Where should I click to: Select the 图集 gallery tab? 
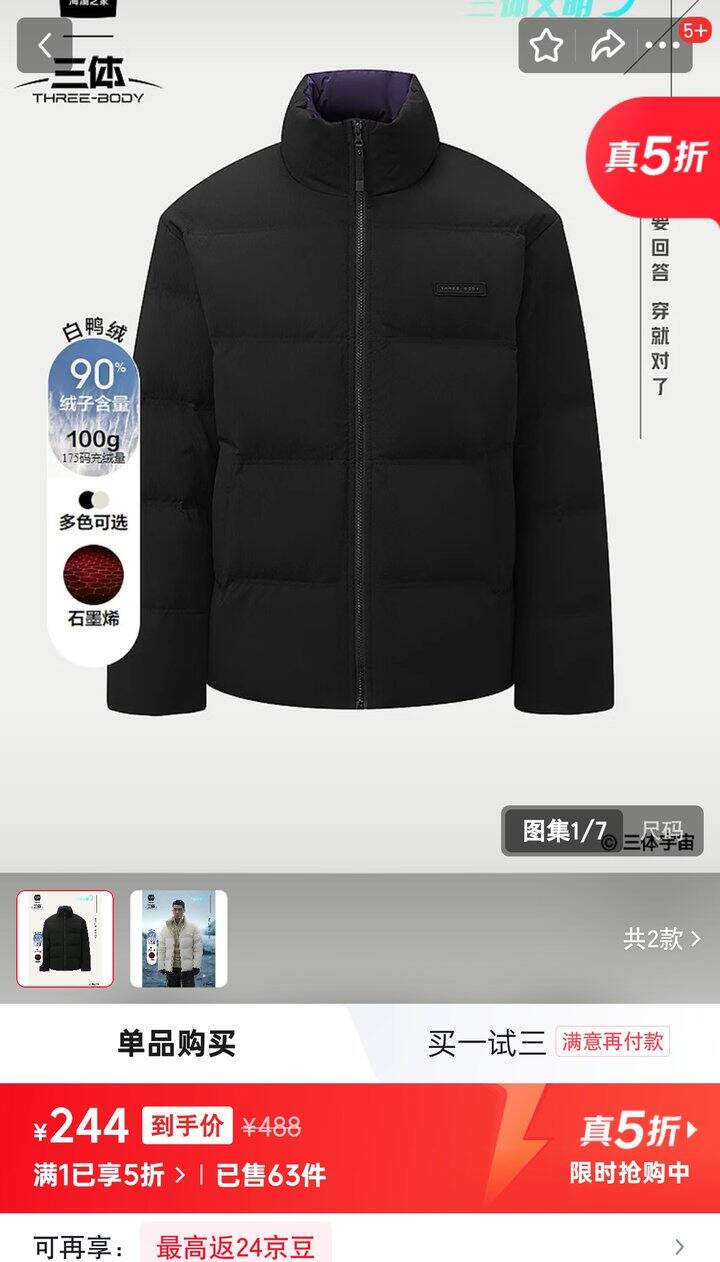pyautogui.click(x=564, y=831)
